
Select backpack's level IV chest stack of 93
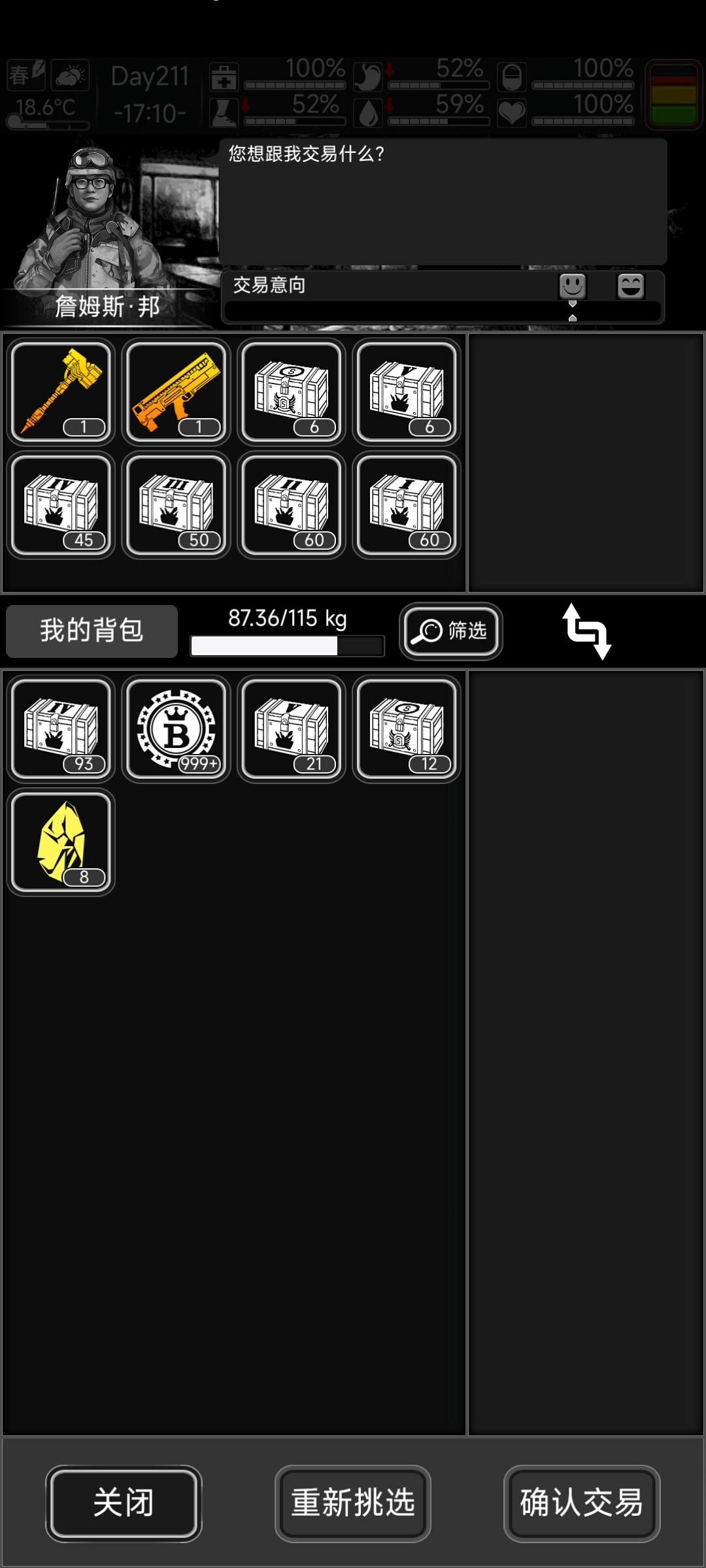pos(61,729)
